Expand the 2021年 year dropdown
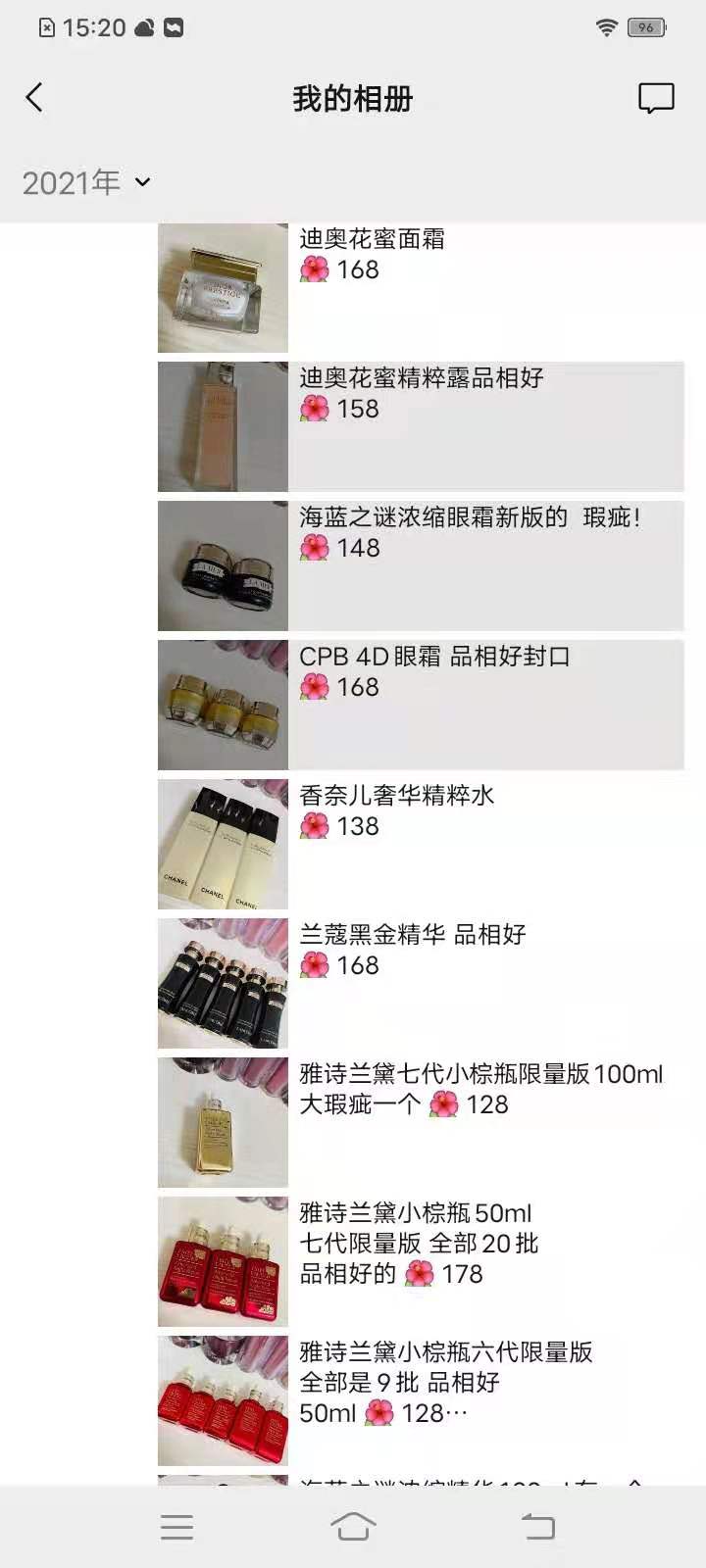This screenshot has width=706, height=1568. (x=86, y=182)
